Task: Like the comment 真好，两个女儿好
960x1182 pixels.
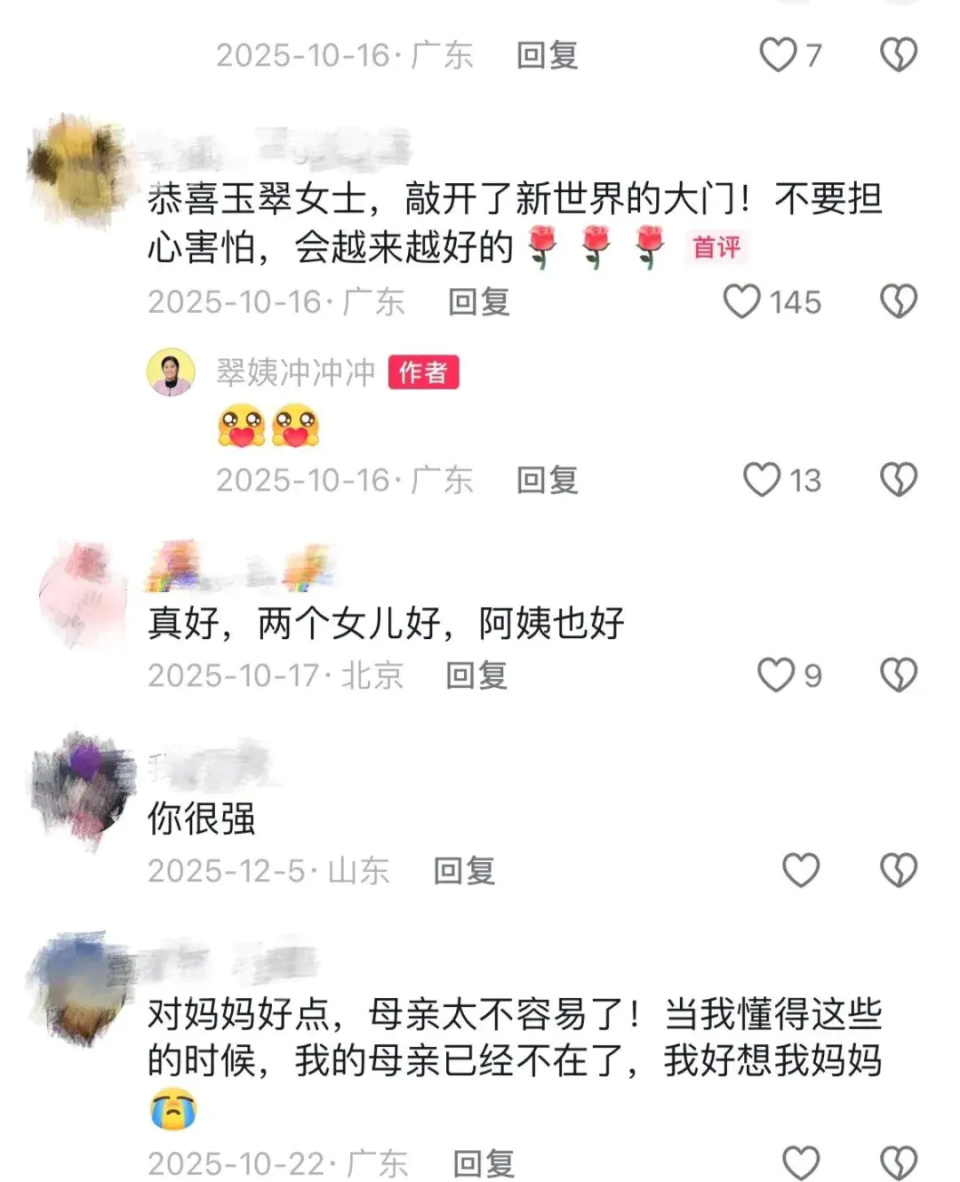Action: (776, 676)
